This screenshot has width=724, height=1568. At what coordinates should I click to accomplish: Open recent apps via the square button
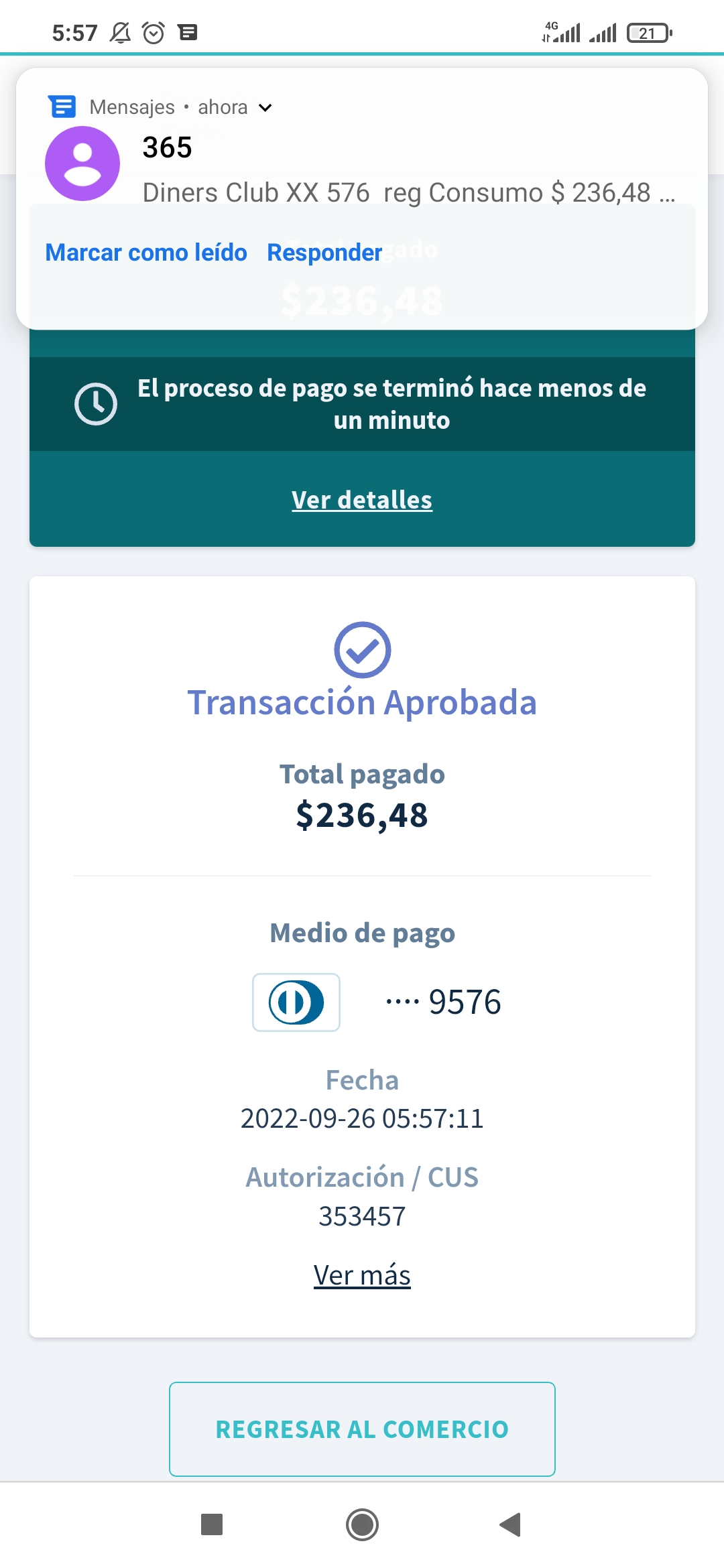pos(212,1524)
